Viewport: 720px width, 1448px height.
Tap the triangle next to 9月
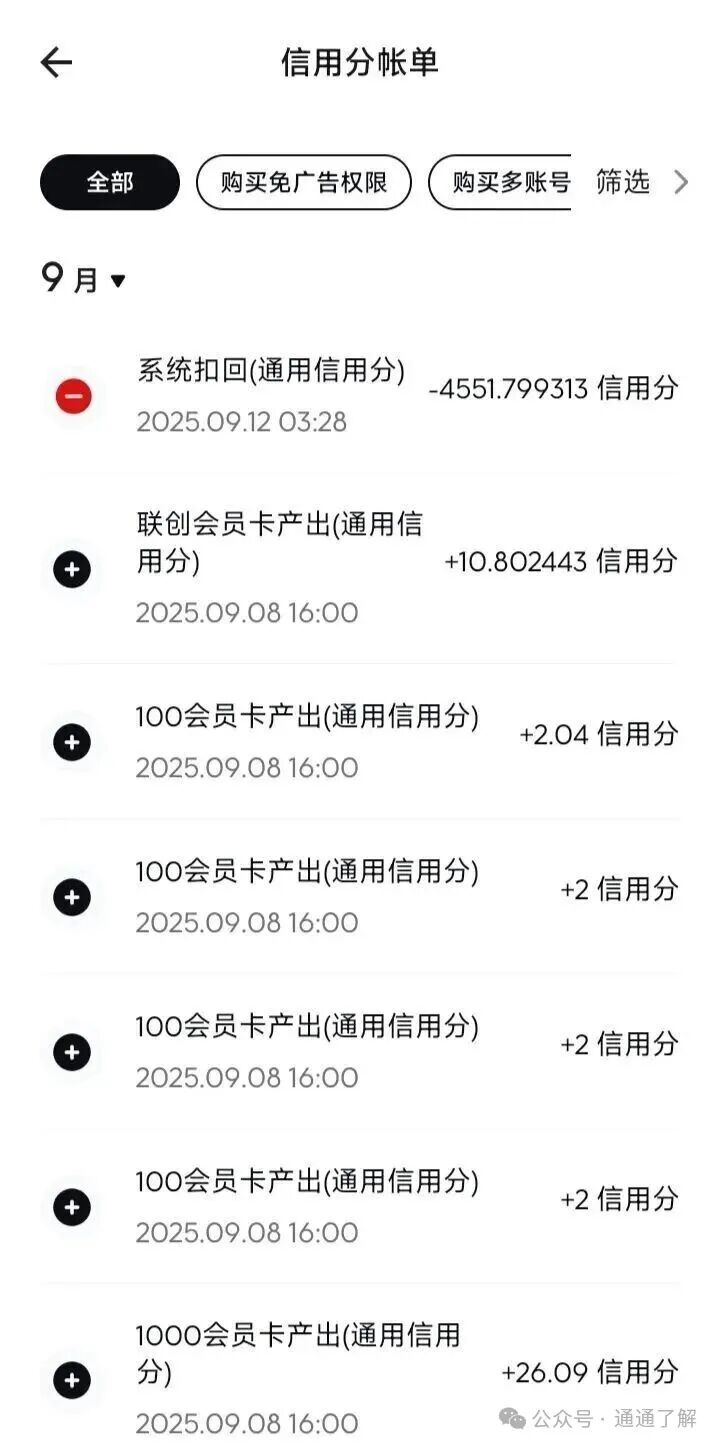click(x=120, y=281)
